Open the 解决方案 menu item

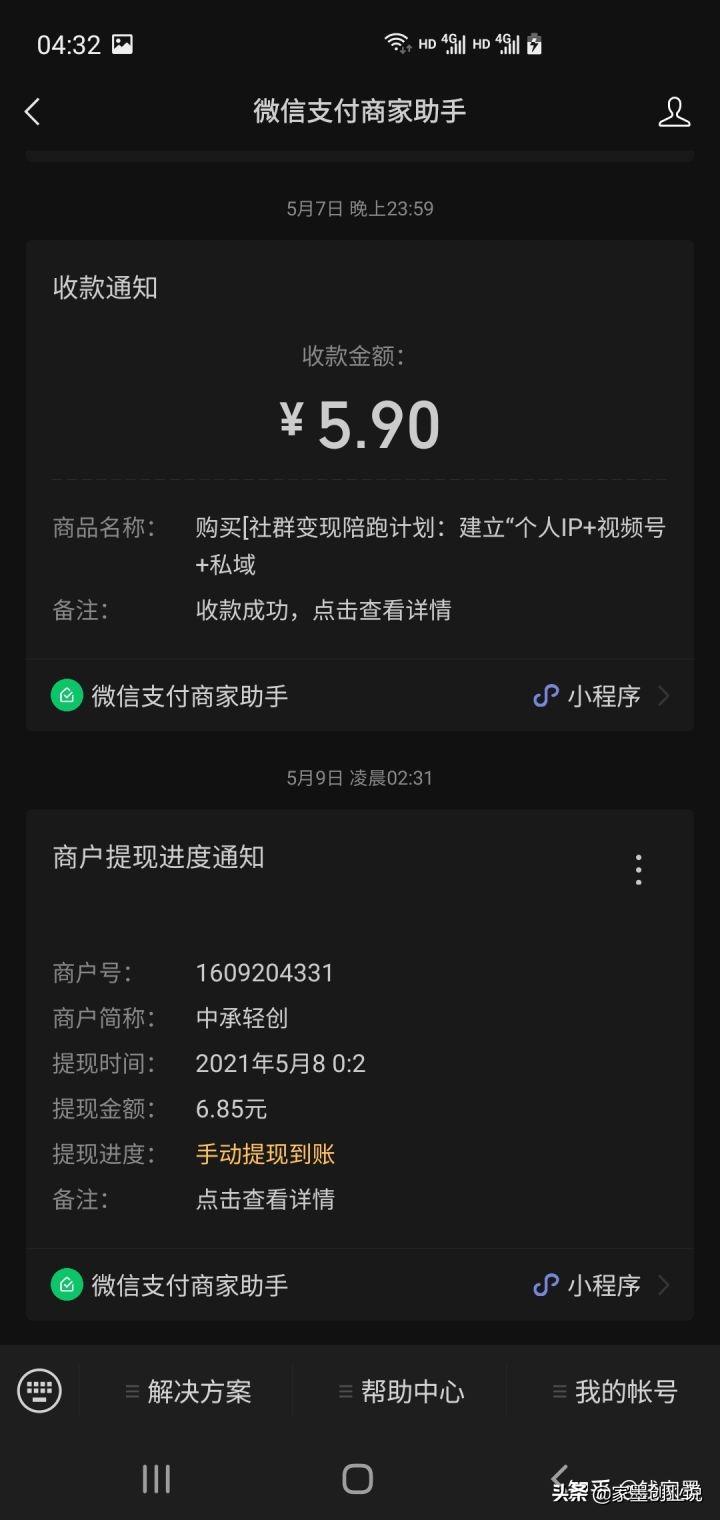(200, 1391)
